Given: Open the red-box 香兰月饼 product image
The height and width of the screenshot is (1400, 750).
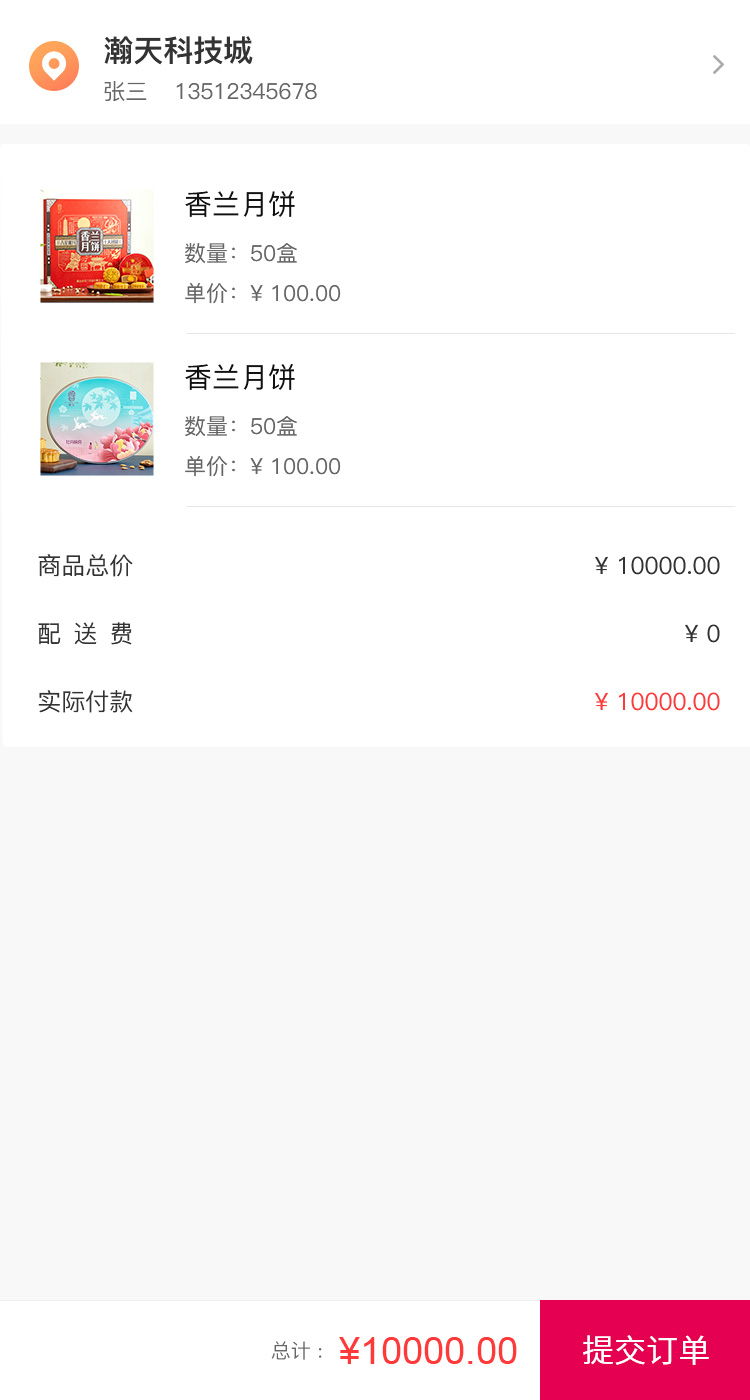Looking at the screenshot, I should pos(97,246).
